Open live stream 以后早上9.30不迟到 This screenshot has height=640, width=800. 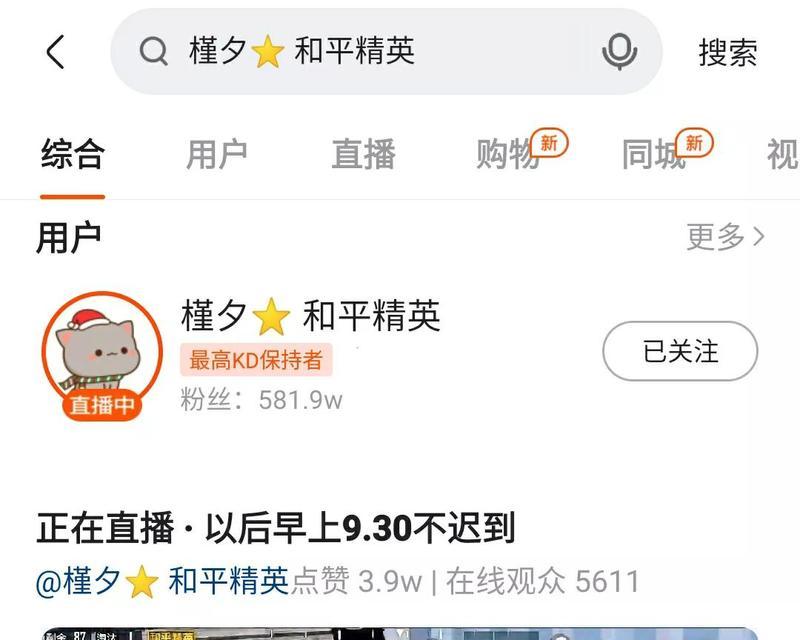[276, 527]
